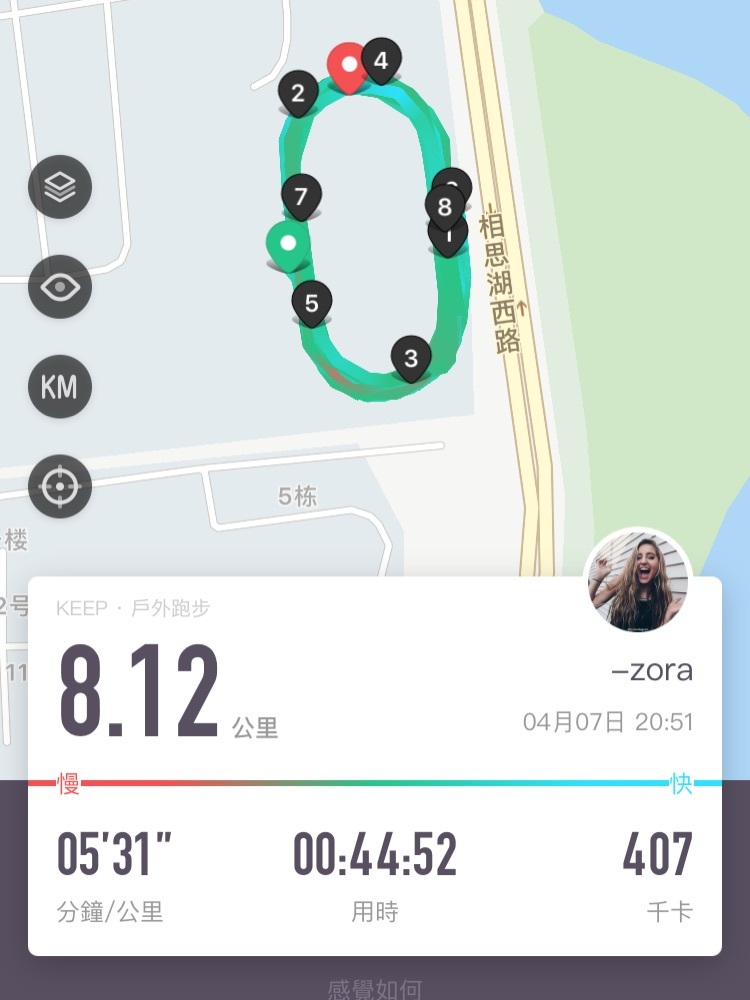750x1000 pixels.
Task: Open zora's profile avatar
Action: (x=638, y=580)
